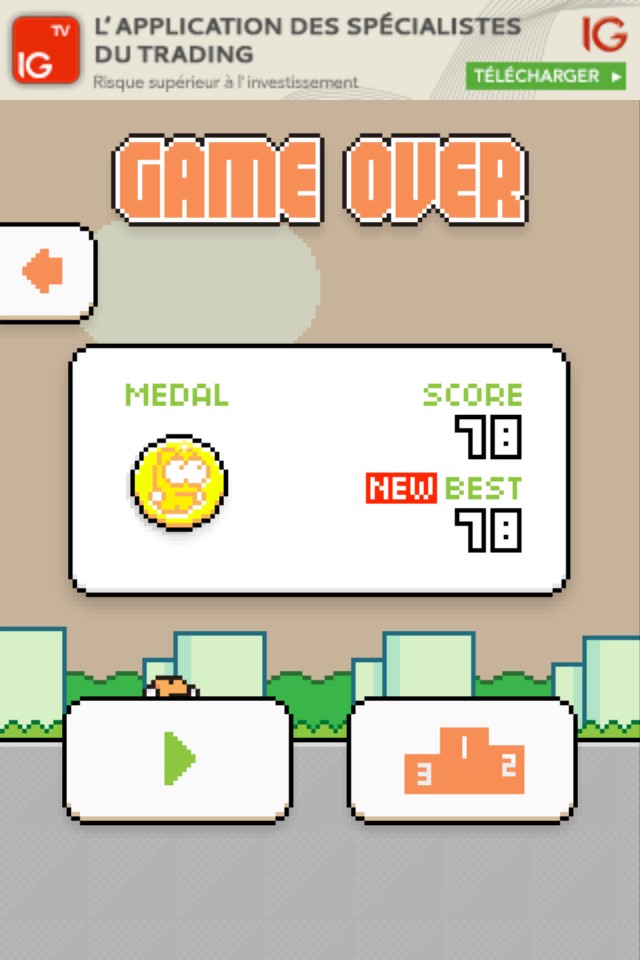The height and width of the screenshot is (960, 640).
Task: Tap the orange back arrow button
Action: click(x=44, y=272)
